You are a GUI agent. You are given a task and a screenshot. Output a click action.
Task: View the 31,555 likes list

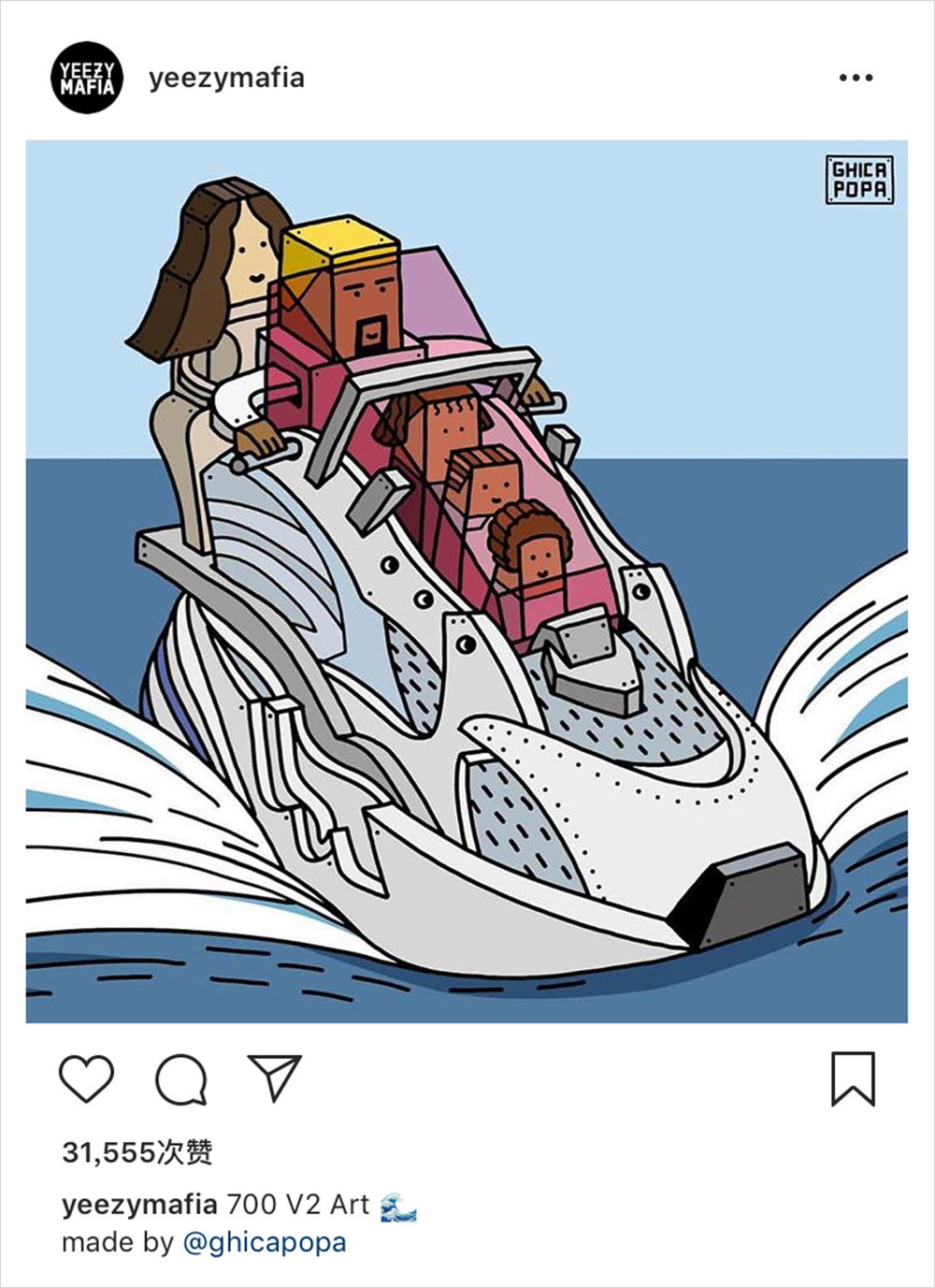click(137, 1152)
